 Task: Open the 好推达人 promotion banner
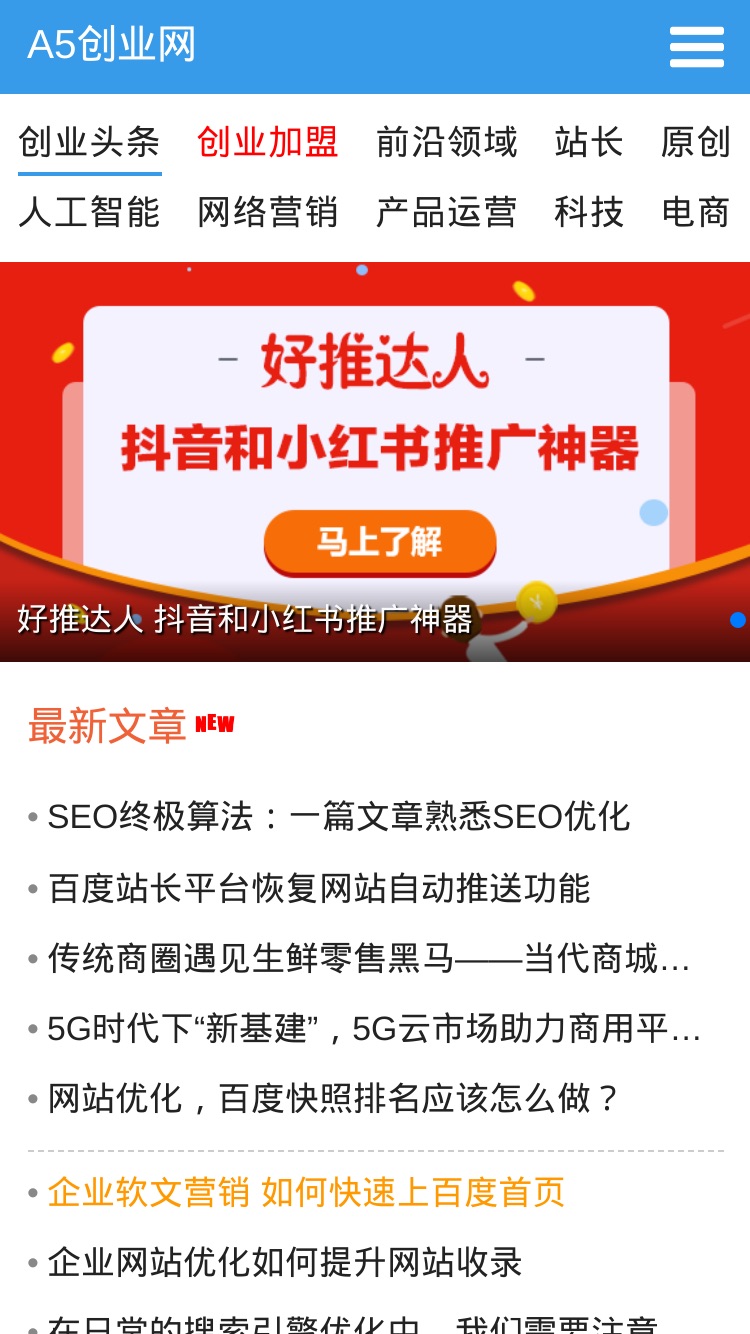375,462
